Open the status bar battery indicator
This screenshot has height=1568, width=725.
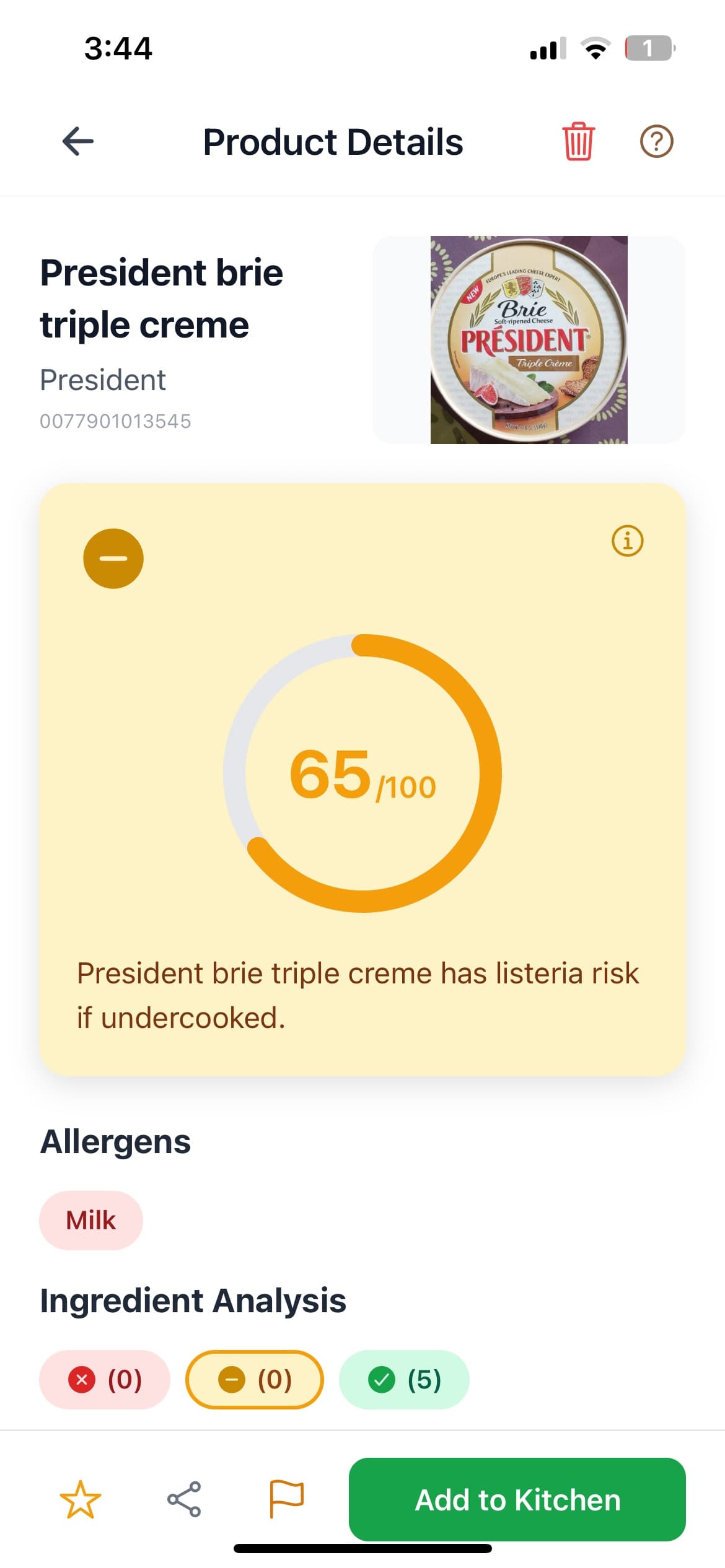pyautogui.click(x=648, y=48)
